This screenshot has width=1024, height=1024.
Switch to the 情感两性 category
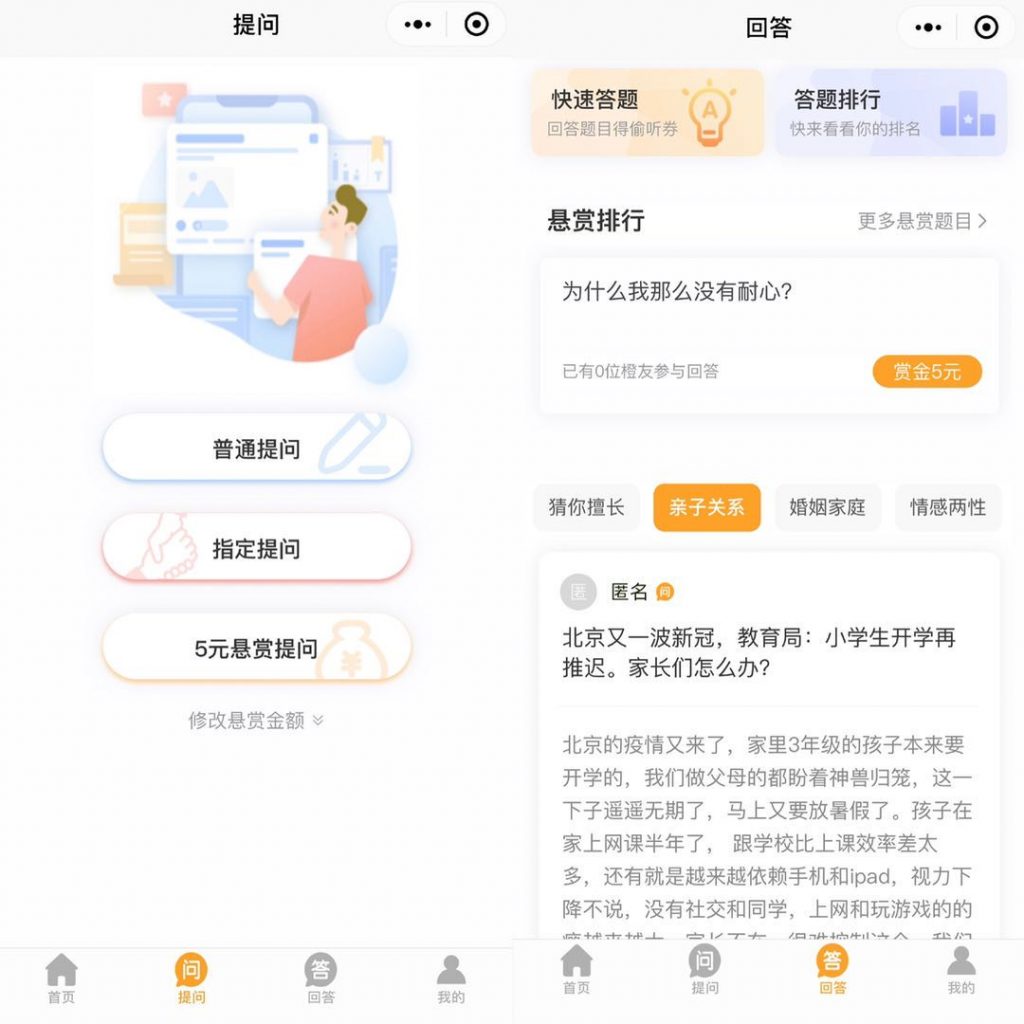(x=947, y=507)
